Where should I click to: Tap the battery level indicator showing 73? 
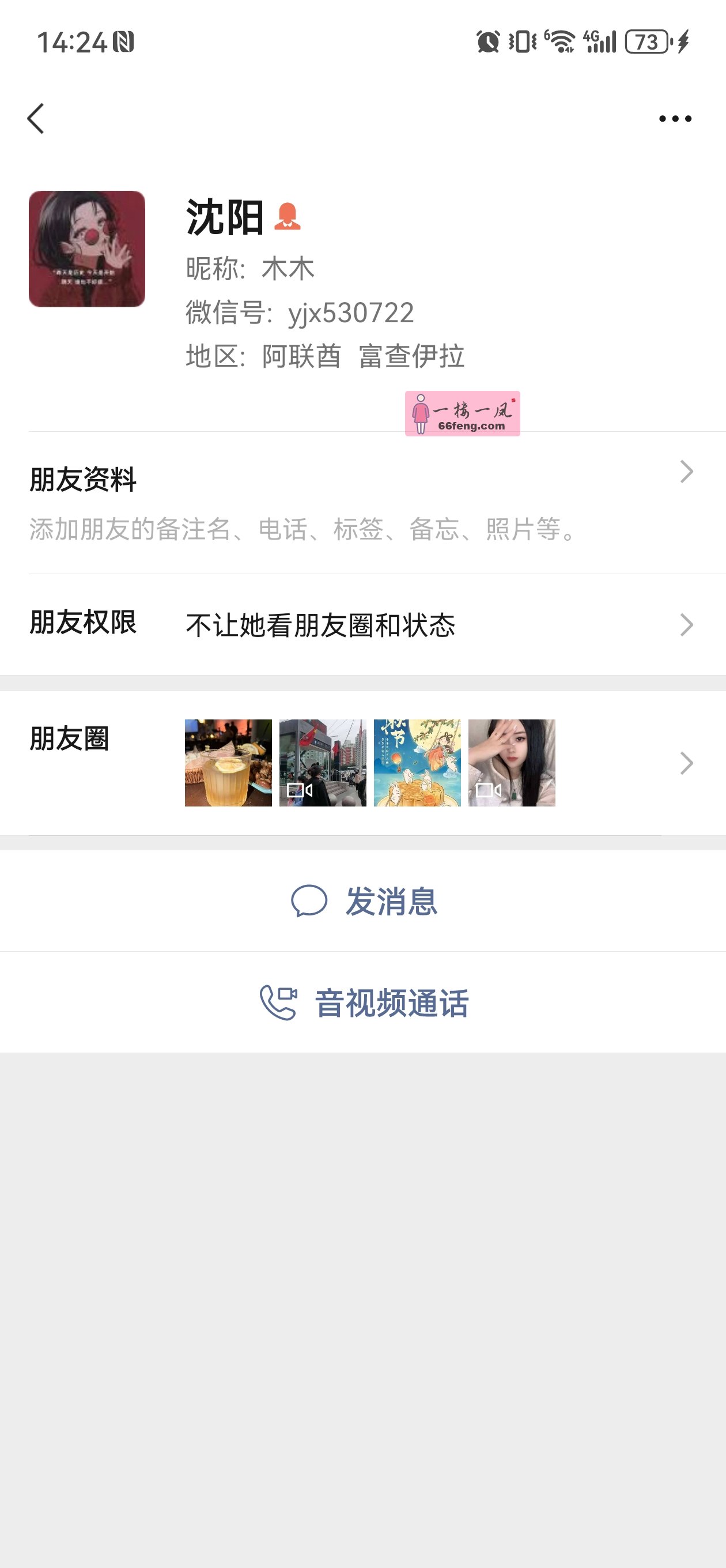click(x=646, y=42)
